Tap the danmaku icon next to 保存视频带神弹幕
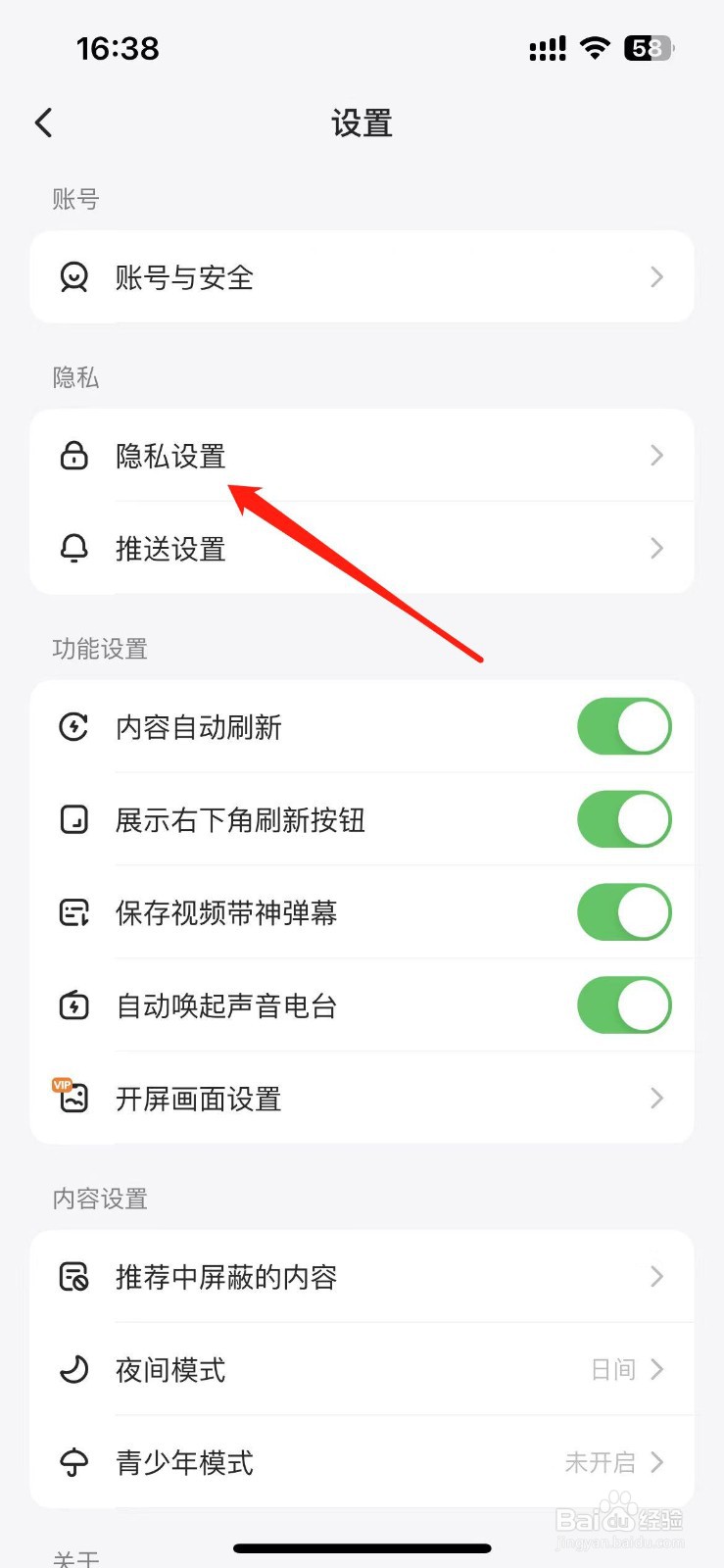Viewport: 724px width, 1568px height. 73,911
